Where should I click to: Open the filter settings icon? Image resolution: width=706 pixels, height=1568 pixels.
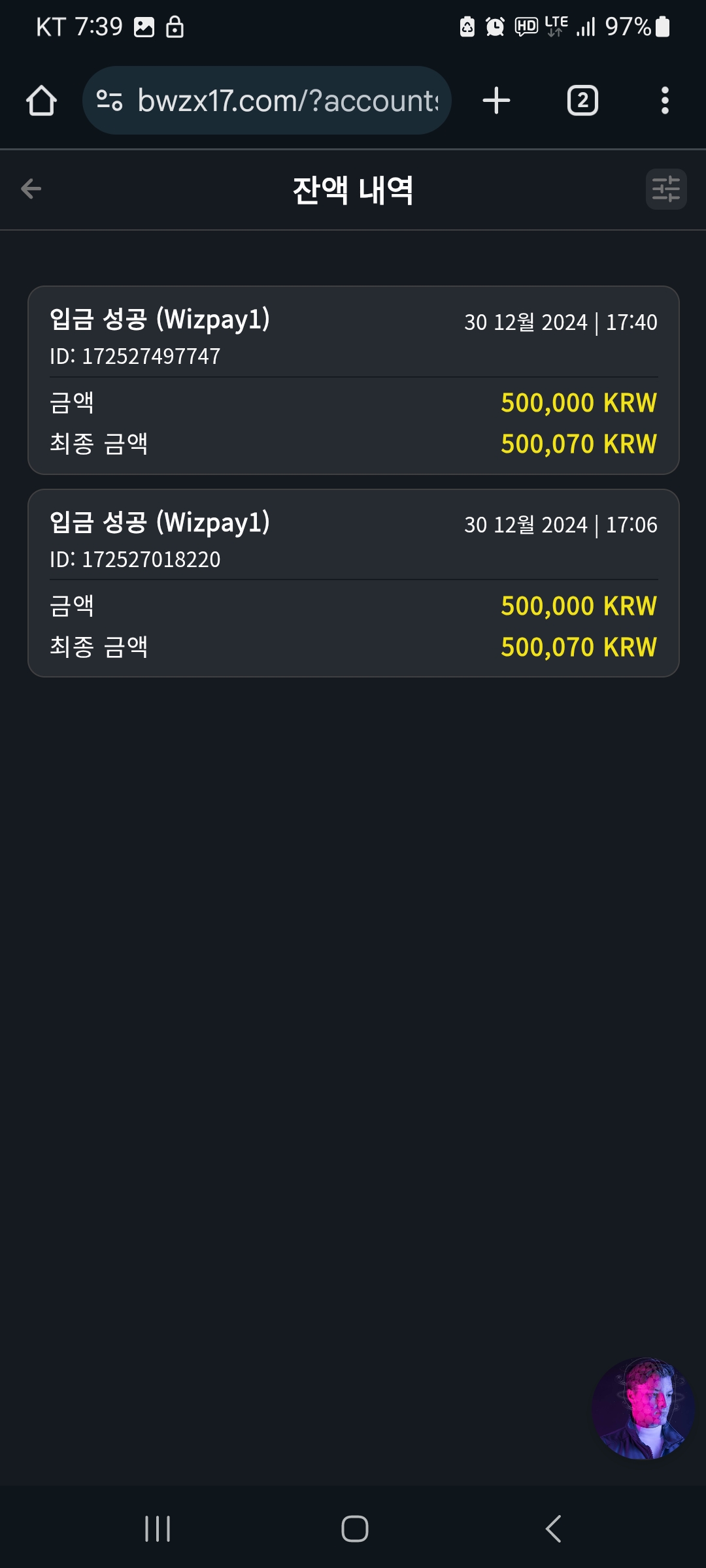666,189
